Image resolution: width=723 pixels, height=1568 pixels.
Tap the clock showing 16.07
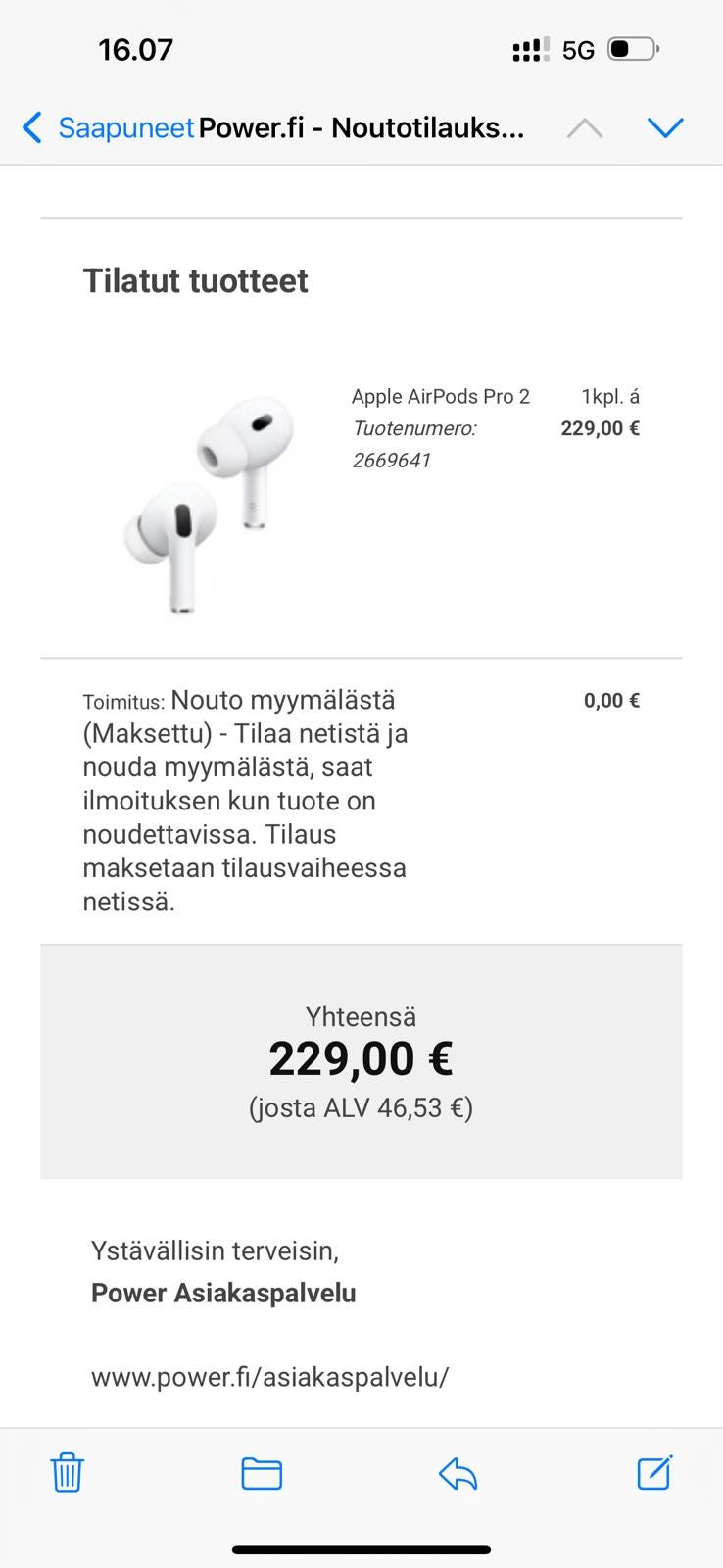(x=136, y=47)
